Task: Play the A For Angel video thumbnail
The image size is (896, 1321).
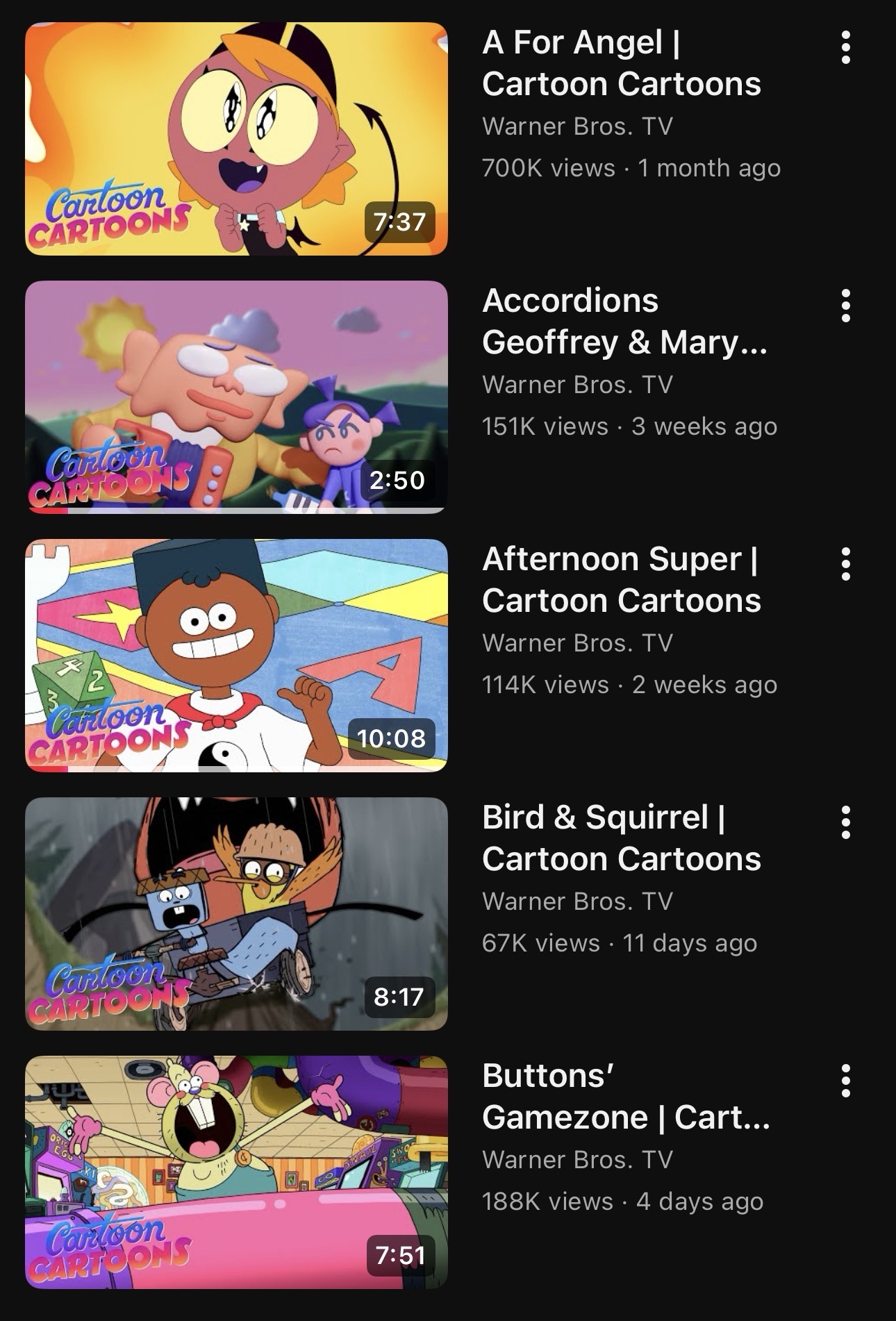Action: 236,139
